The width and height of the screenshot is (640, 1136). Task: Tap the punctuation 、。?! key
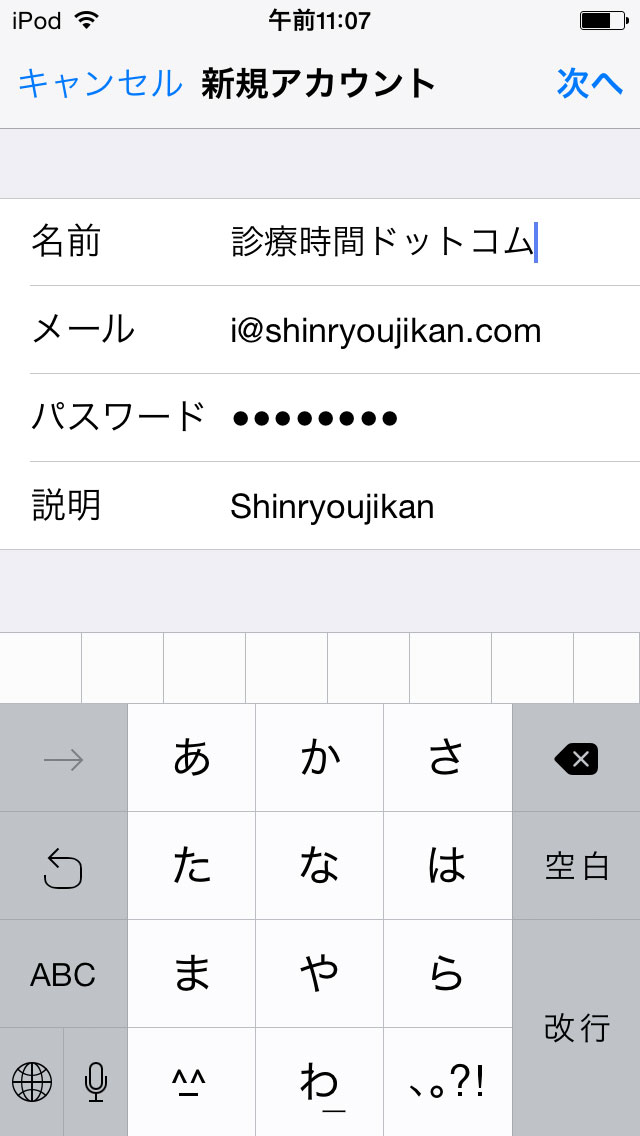pyautogui.click(x=448, y=1082)
